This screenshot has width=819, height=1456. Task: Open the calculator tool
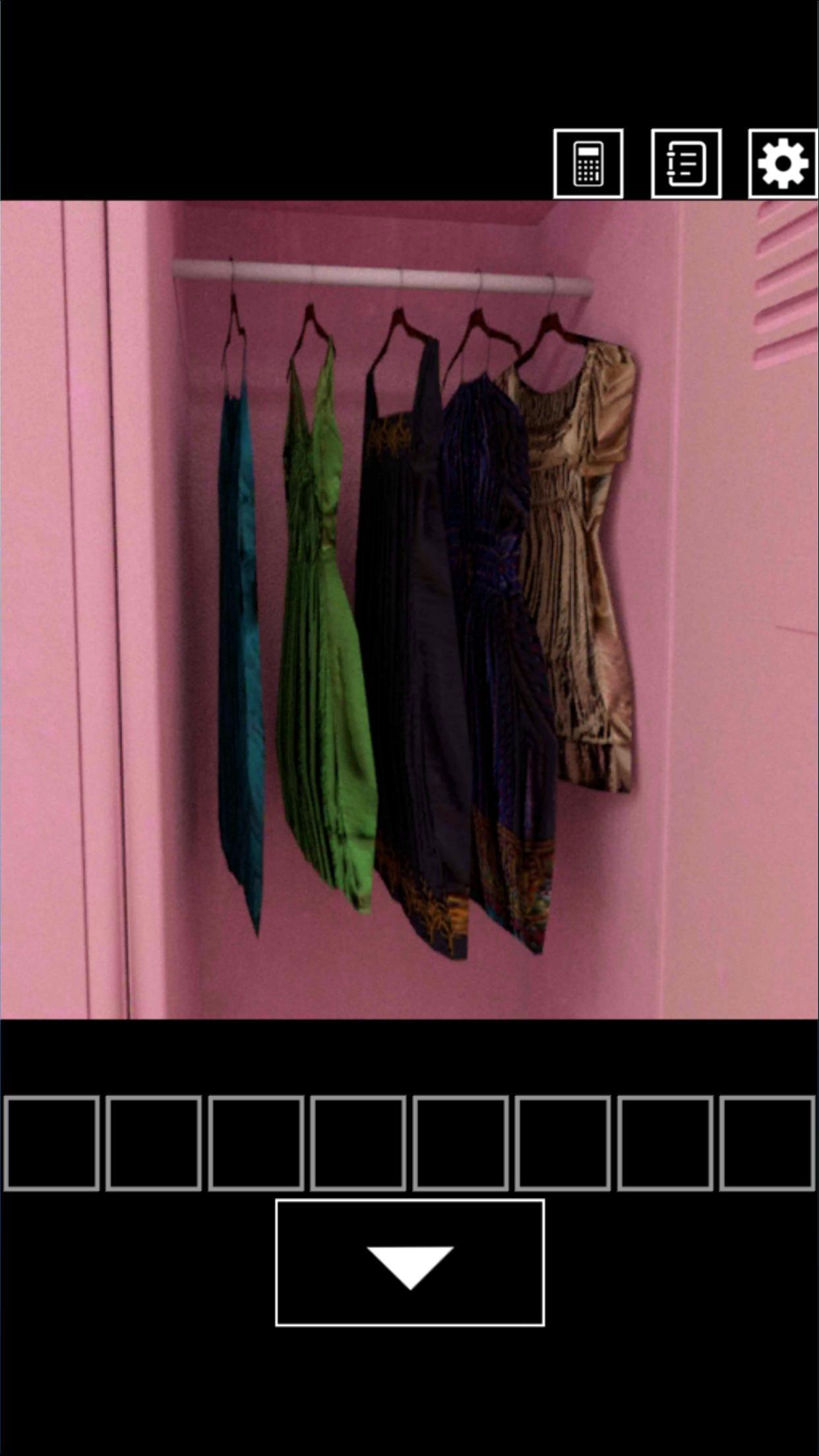(588, 164)
